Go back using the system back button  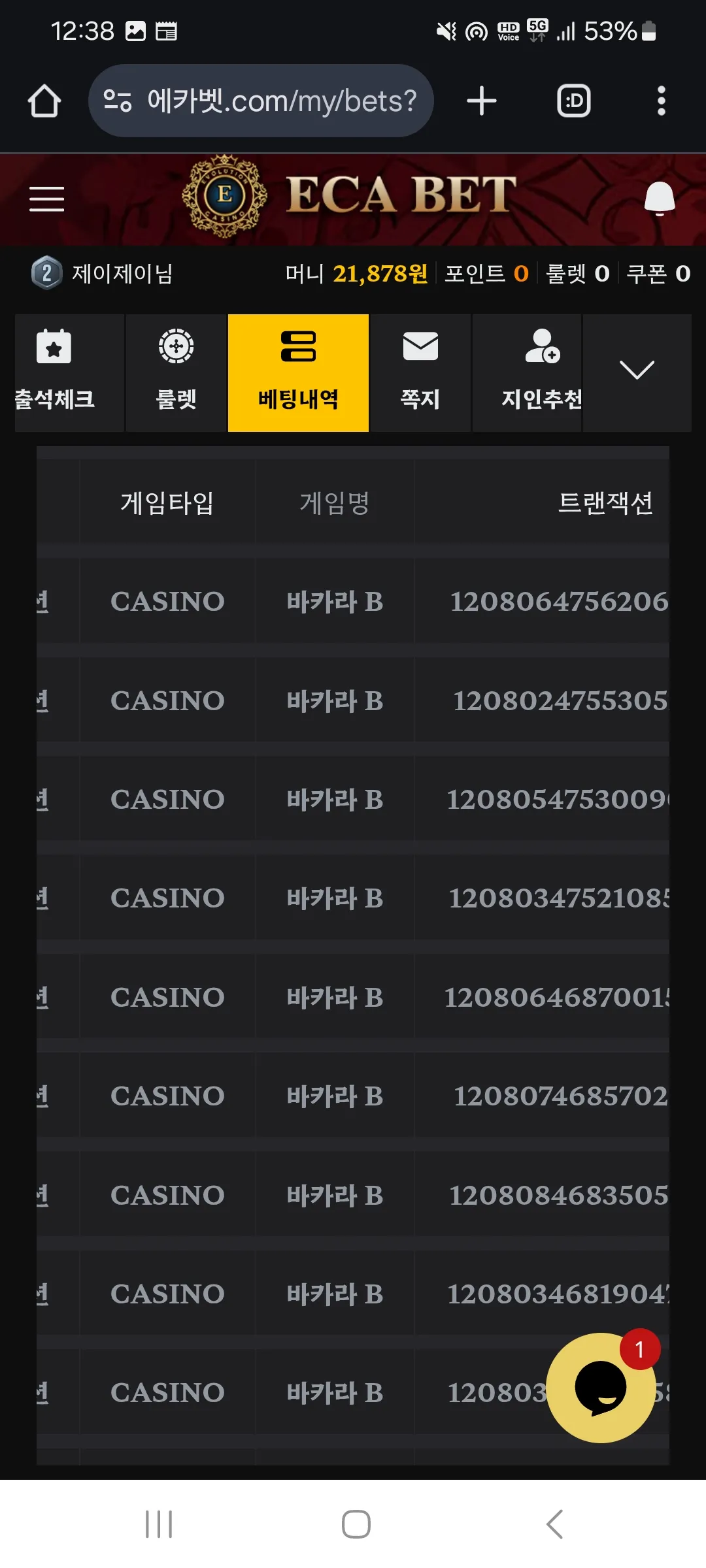tap(554, 1524)
